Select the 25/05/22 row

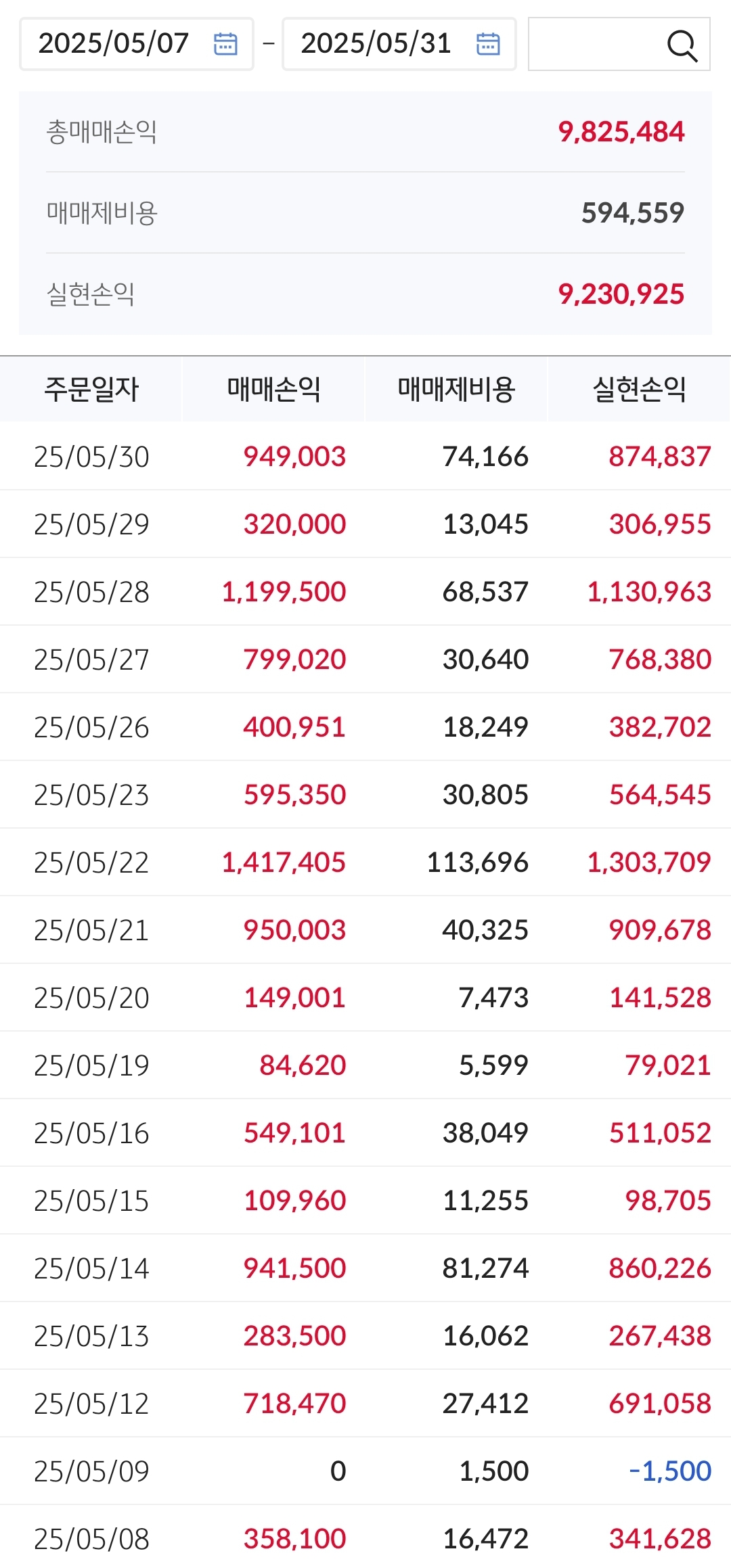[x=365, y=862]
